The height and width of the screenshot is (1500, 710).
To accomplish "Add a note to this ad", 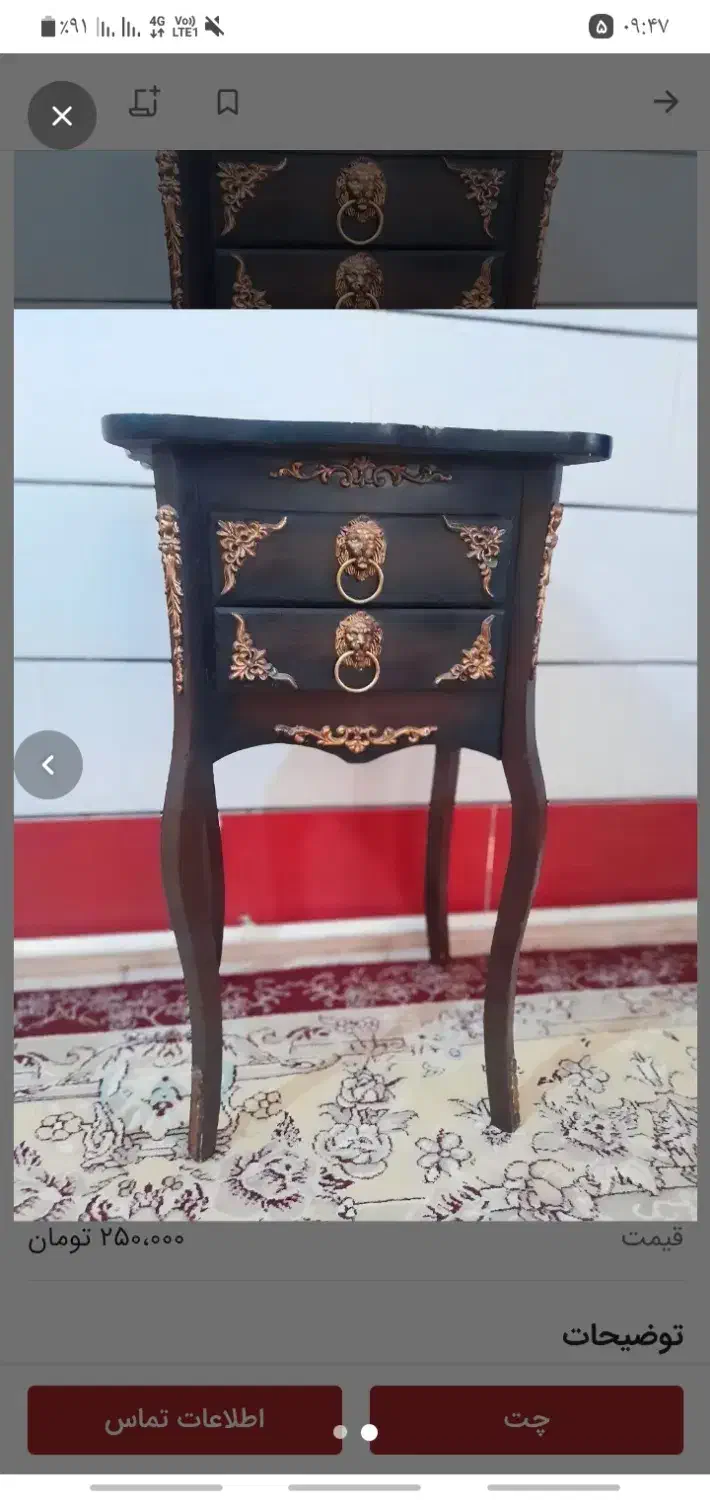I will [x=145, y=102].
